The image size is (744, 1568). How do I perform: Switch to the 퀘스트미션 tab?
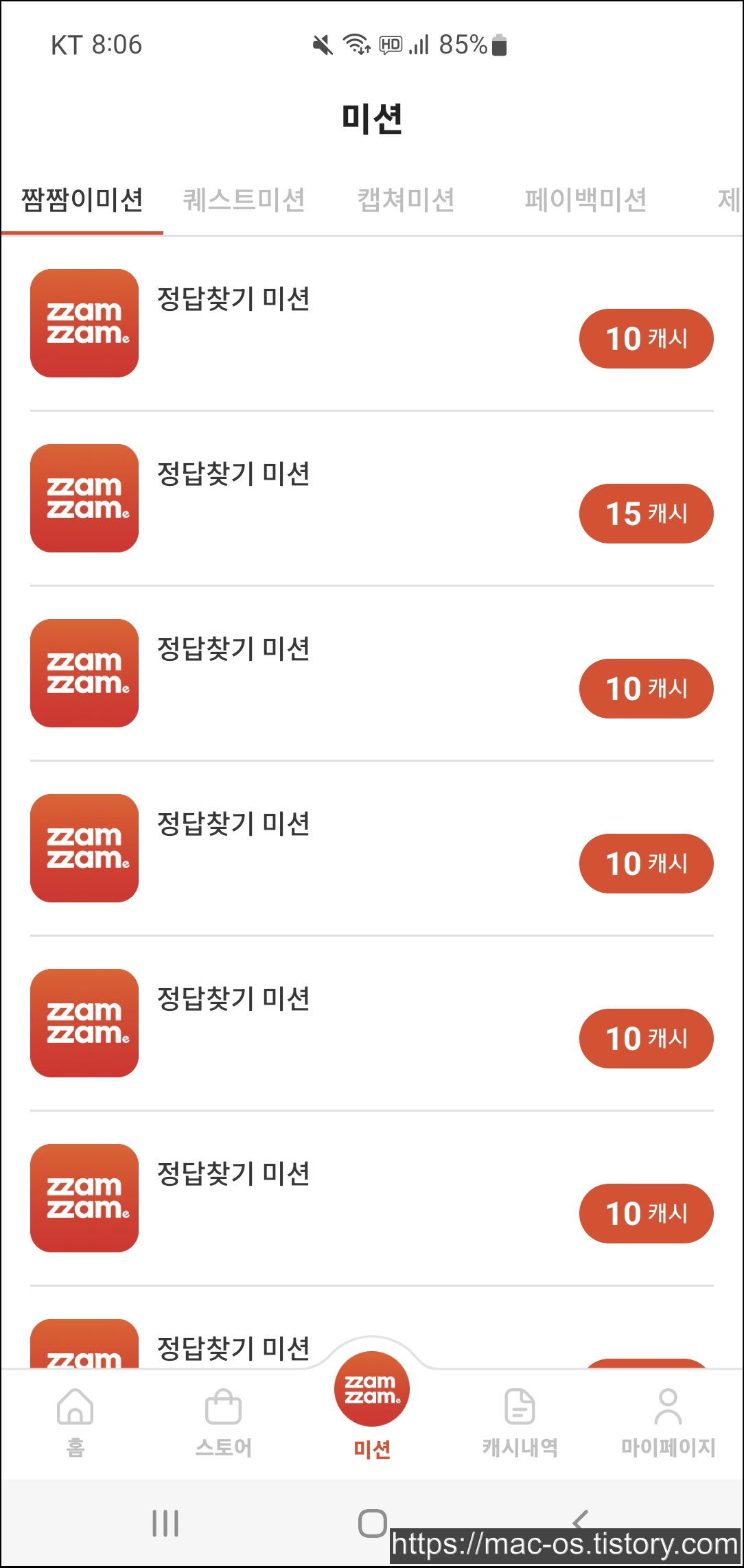(x=244, y=200)
